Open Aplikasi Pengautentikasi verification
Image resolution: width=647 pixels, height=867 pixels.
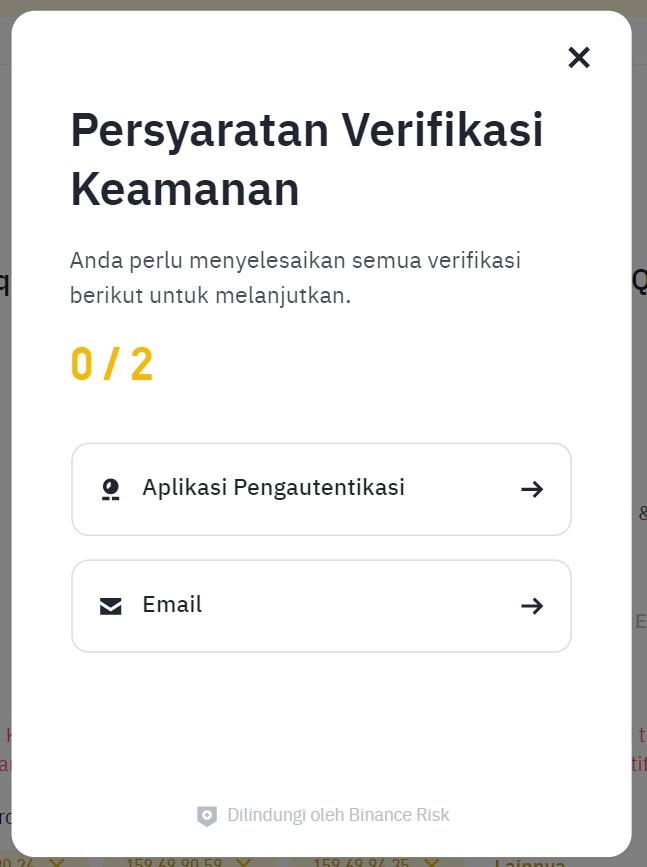[321, 489]
